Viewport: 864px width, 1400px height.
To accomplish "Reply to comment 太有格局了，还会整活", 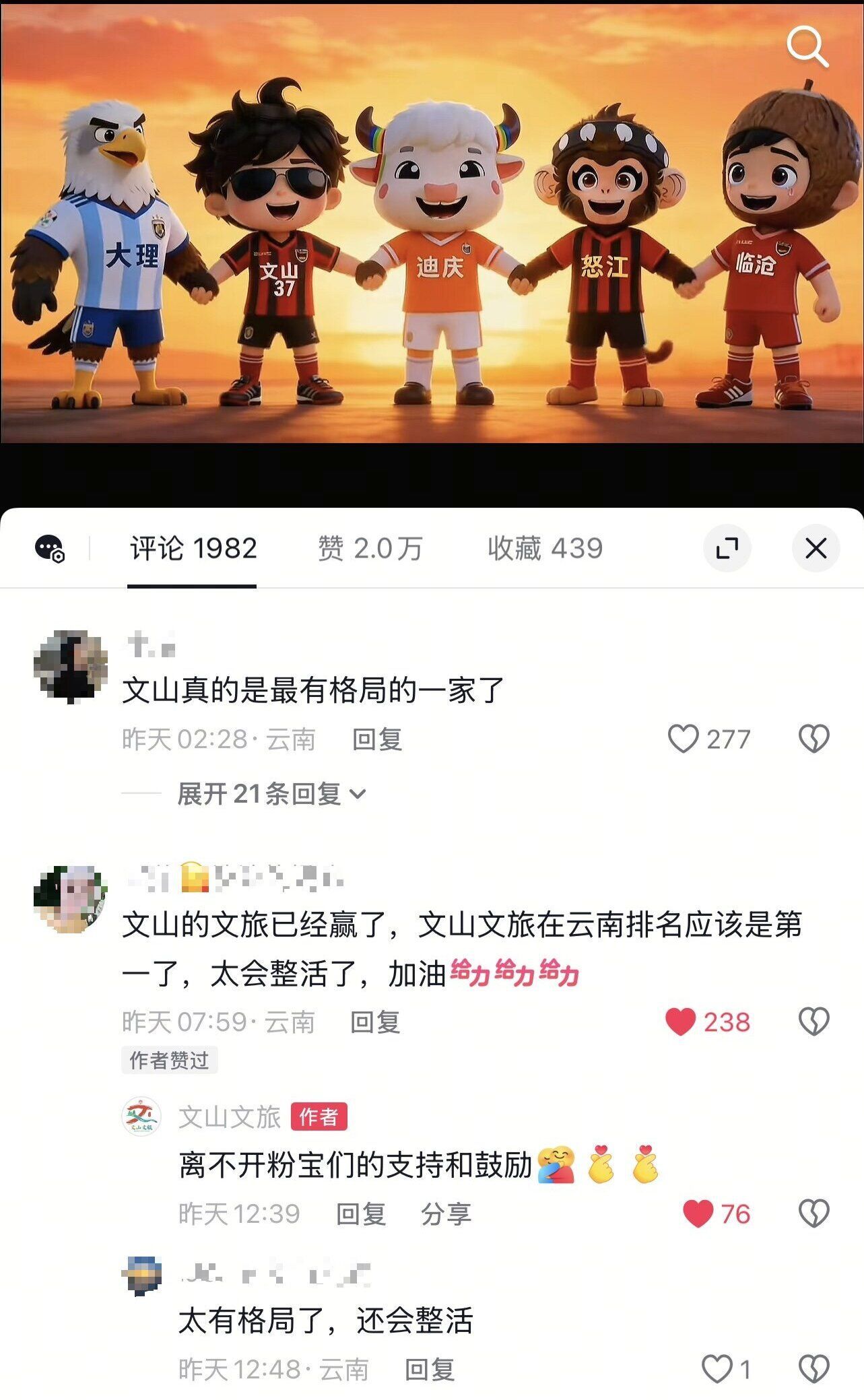I will pyautogui.click(x=430, y=1370).
